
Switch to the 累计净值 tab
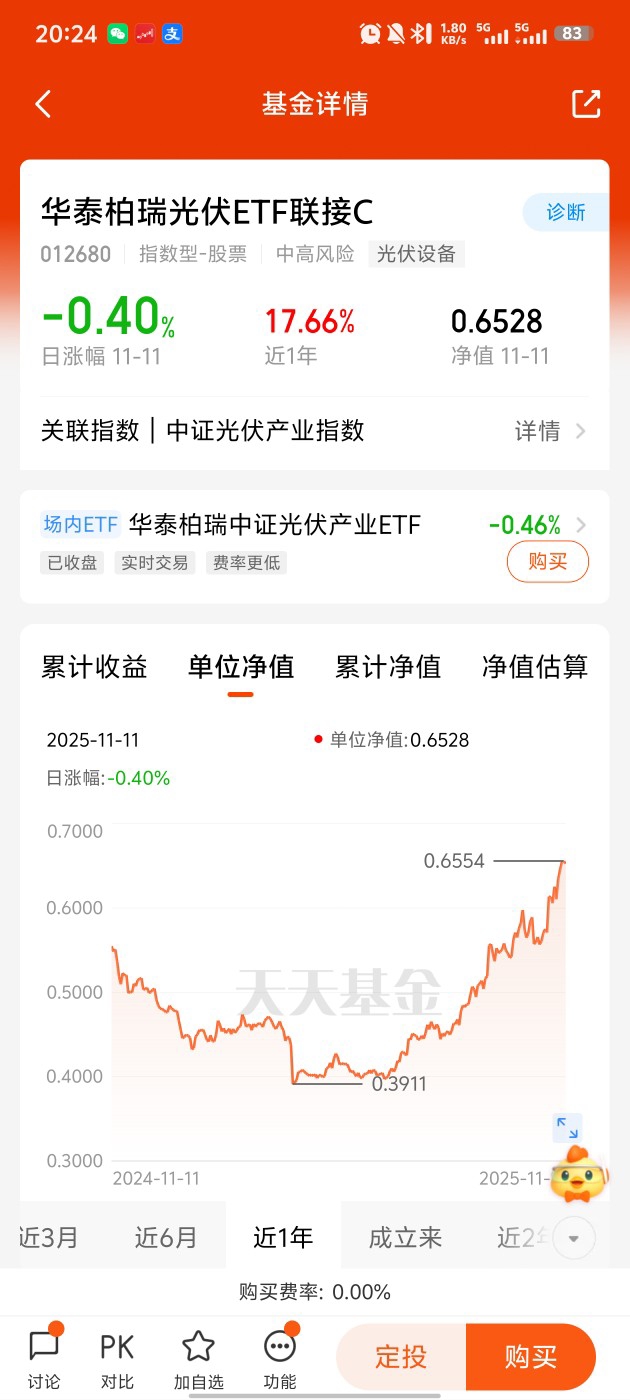388,667
